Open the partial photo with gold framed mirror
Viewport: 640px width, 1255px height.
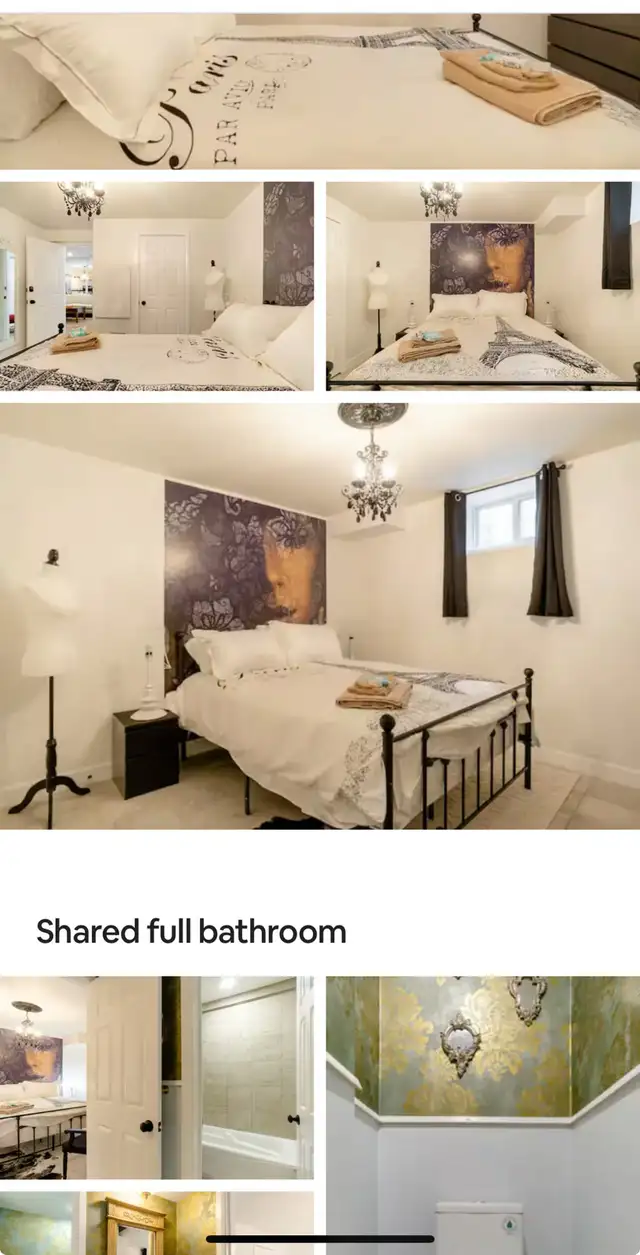point(157,1222)
